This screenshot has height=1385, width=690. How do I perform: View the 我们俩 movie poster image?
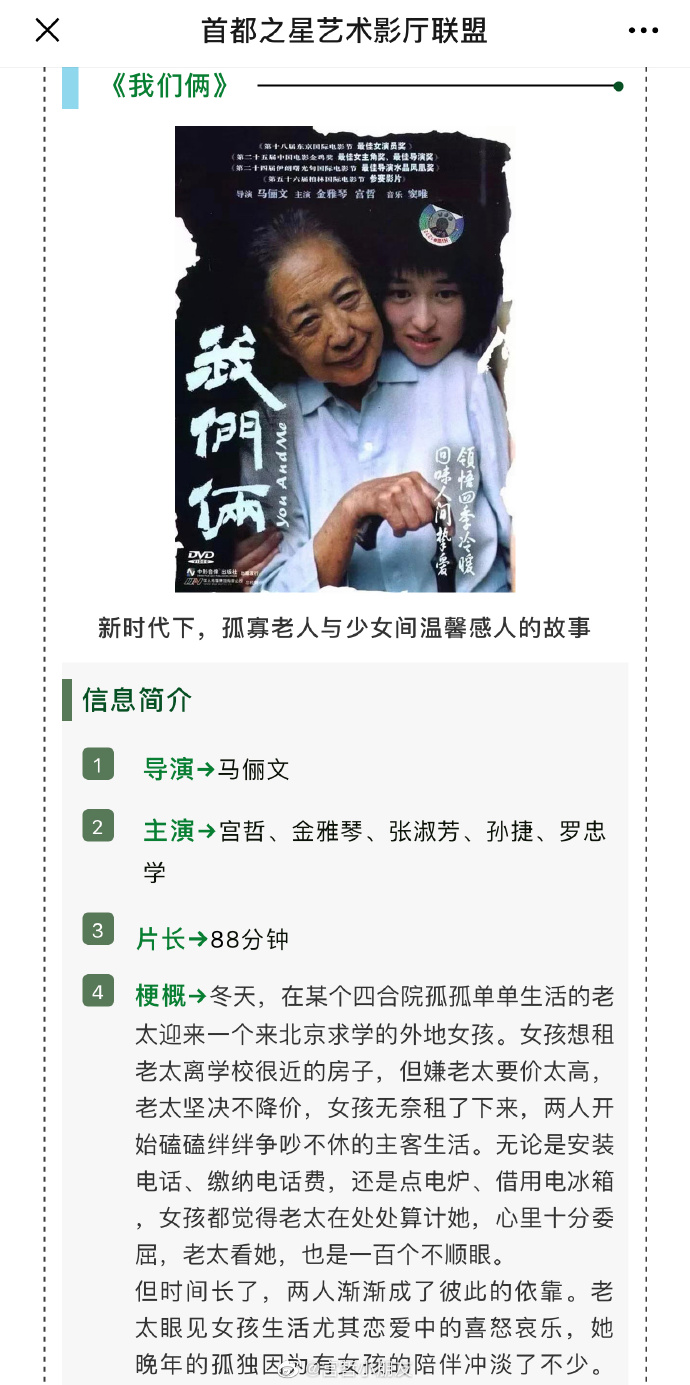(344, 358)
